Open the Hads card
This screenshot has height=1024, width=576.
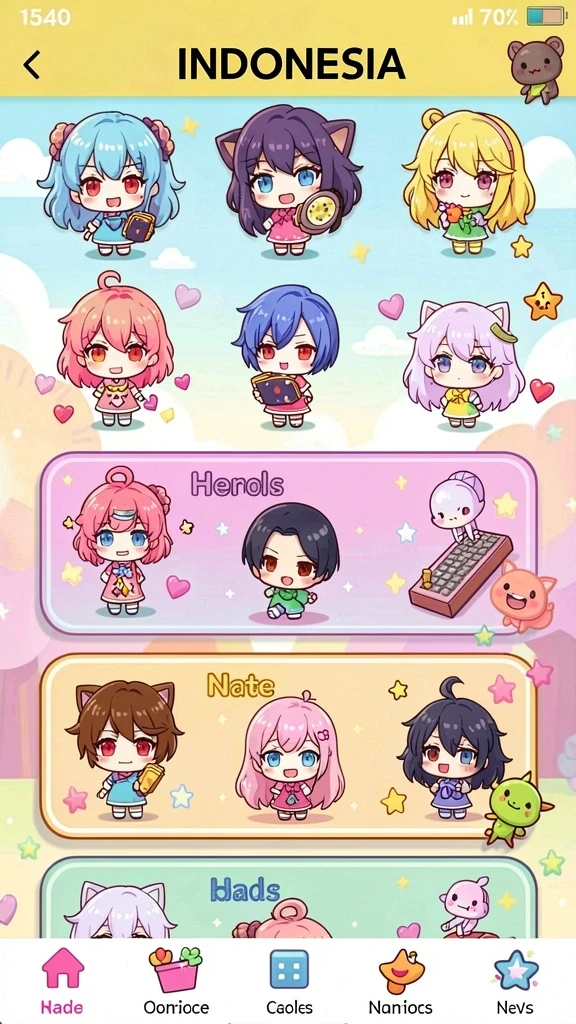pos(288,898)
